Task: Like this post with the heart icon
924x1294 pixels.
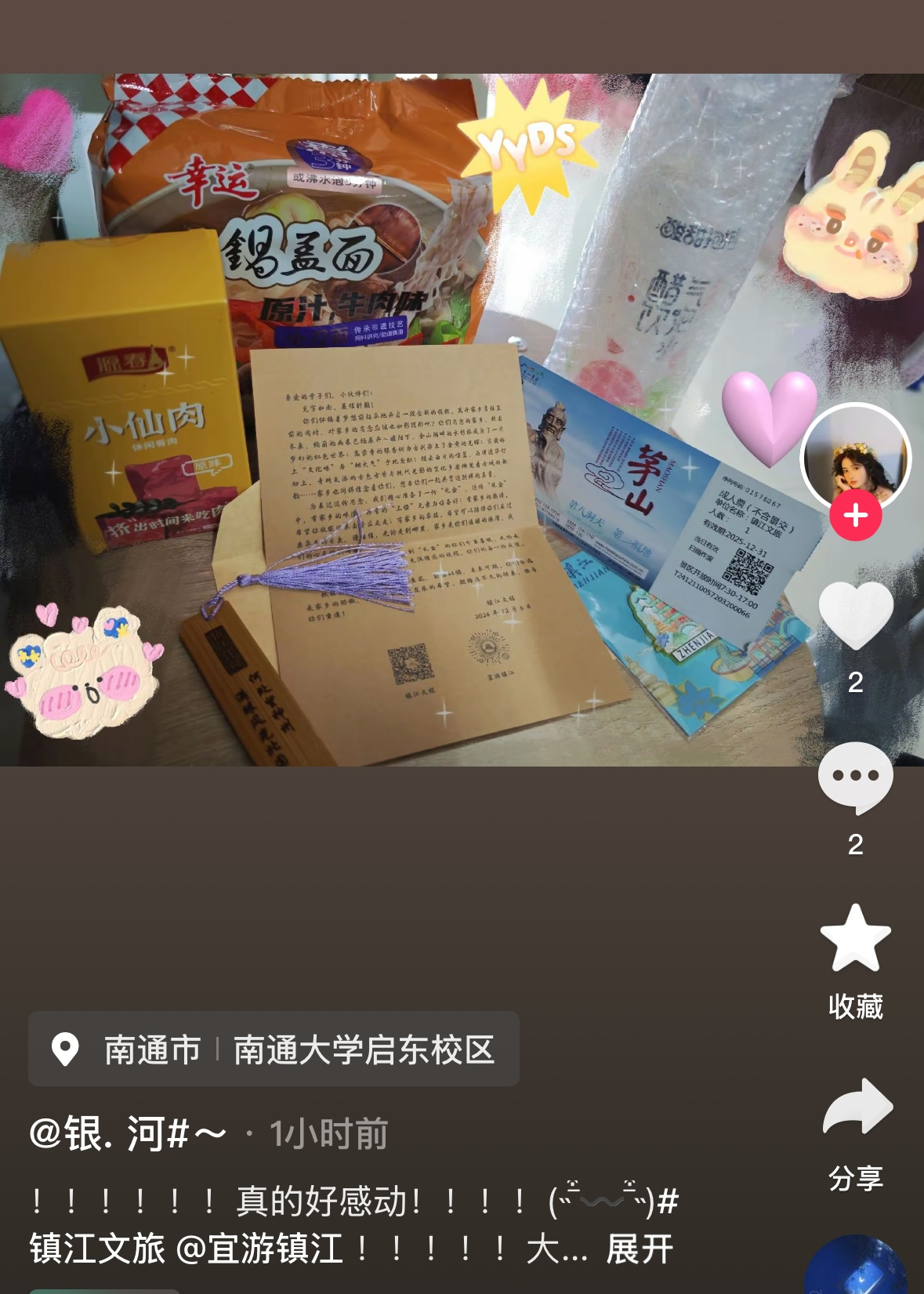Action: point(855,617)
